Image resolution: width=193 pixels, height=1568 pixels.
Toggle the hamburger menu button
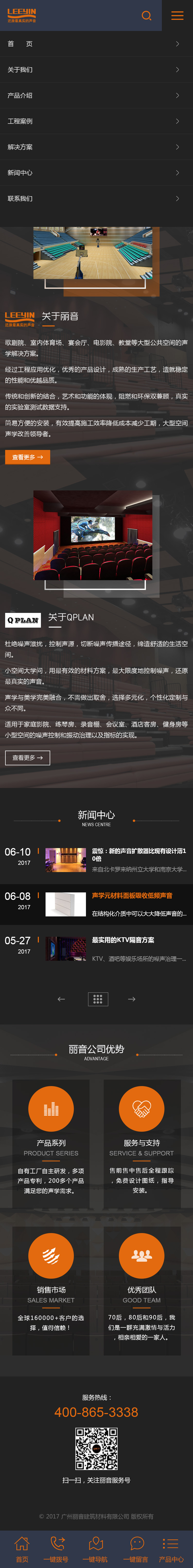coord(177,16)
